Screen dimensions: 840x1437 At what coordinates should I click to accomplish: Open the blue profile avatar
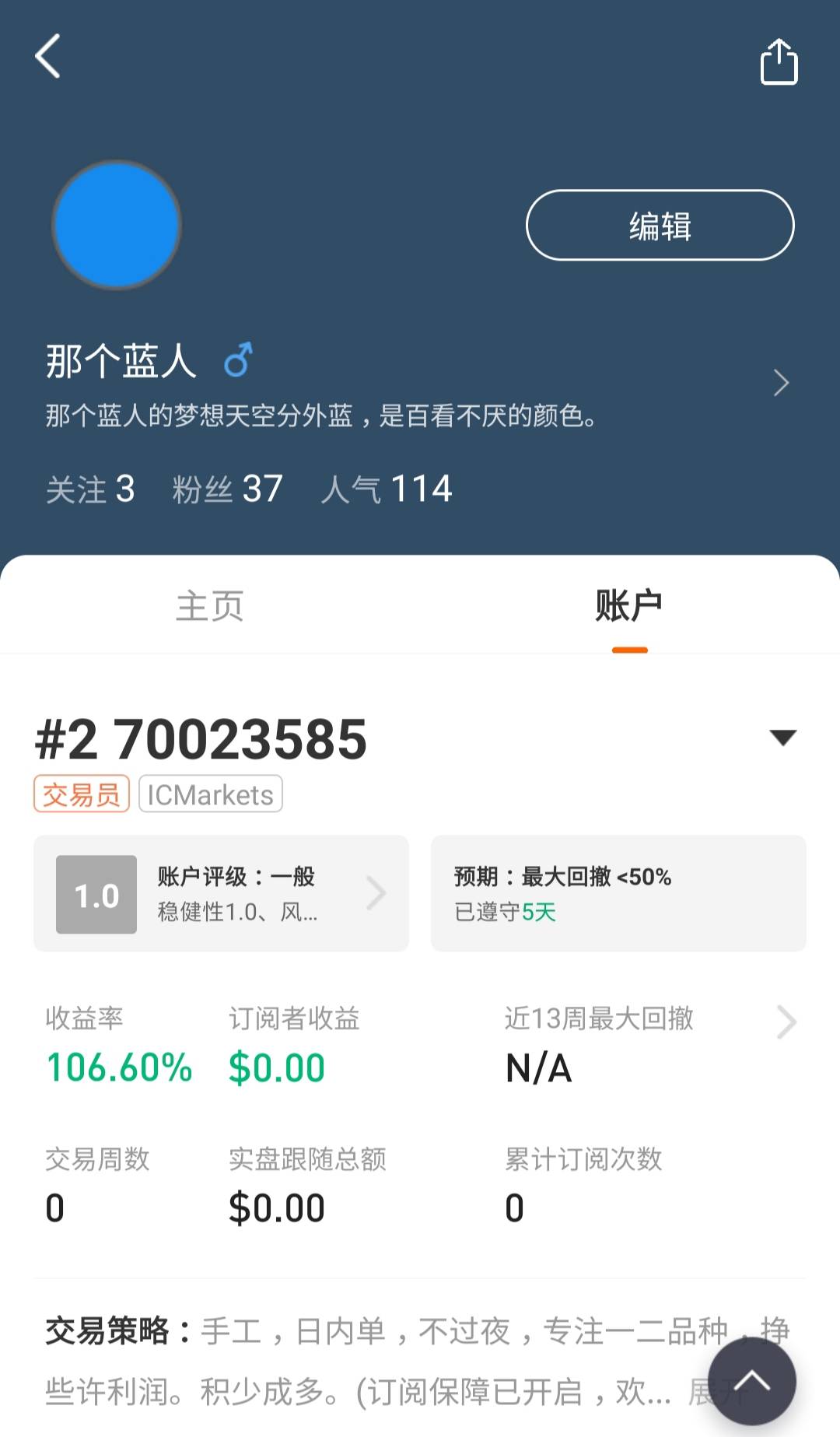pos(117,226)
